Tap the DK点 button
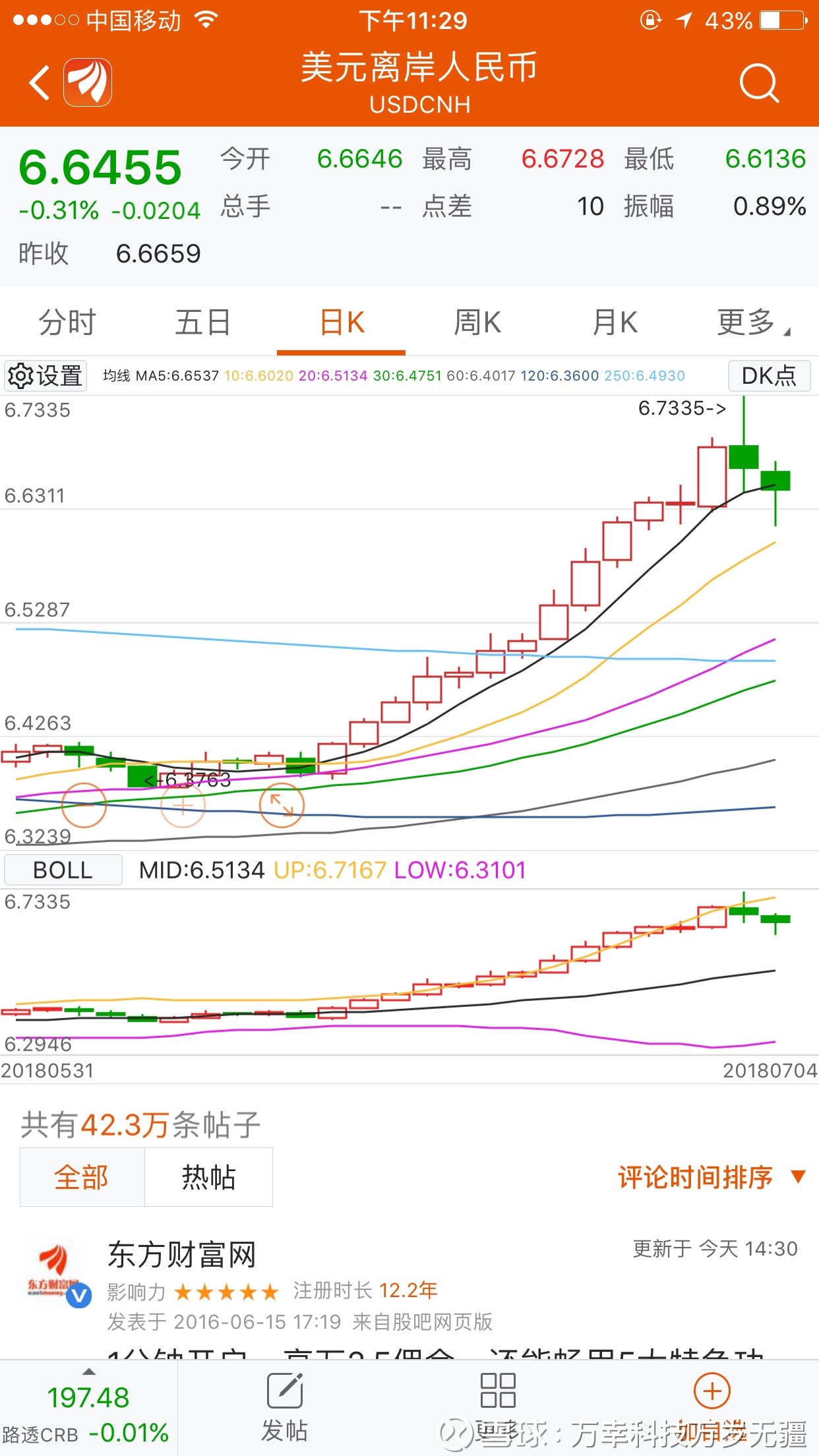The image size is (819, 1456). tap(769, 376)
